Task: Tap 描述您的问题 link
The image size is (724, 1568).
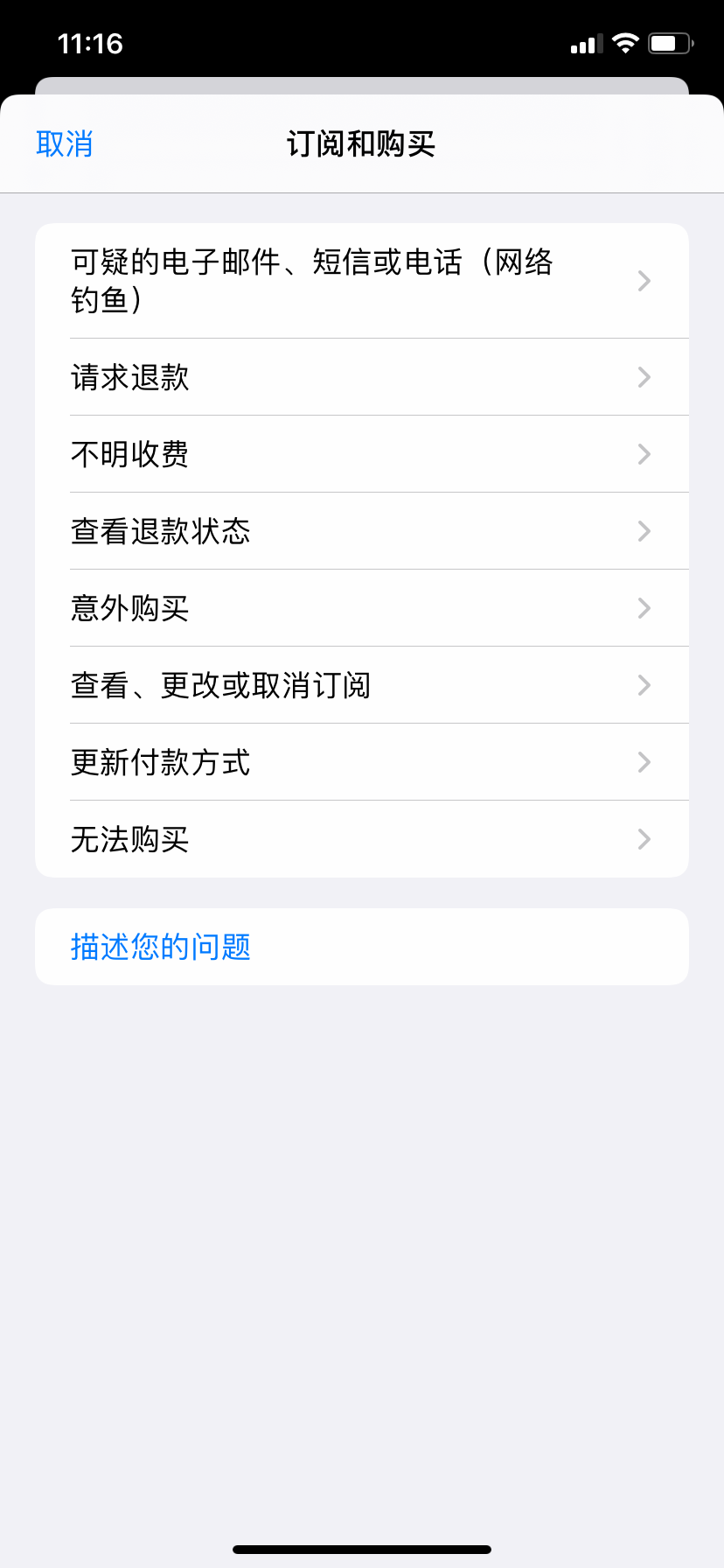Action: [161, 947]
